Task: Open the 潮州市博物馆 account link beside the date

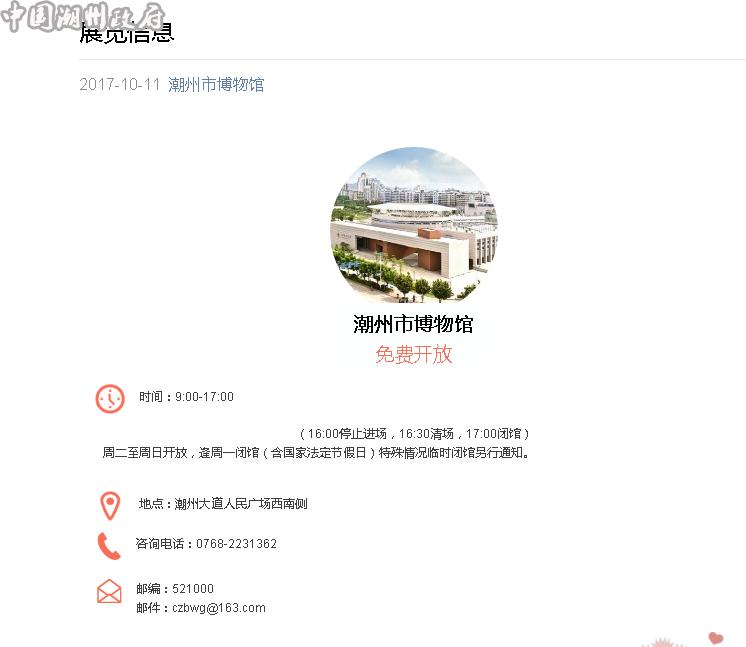Action: click(x=216, y=85)
